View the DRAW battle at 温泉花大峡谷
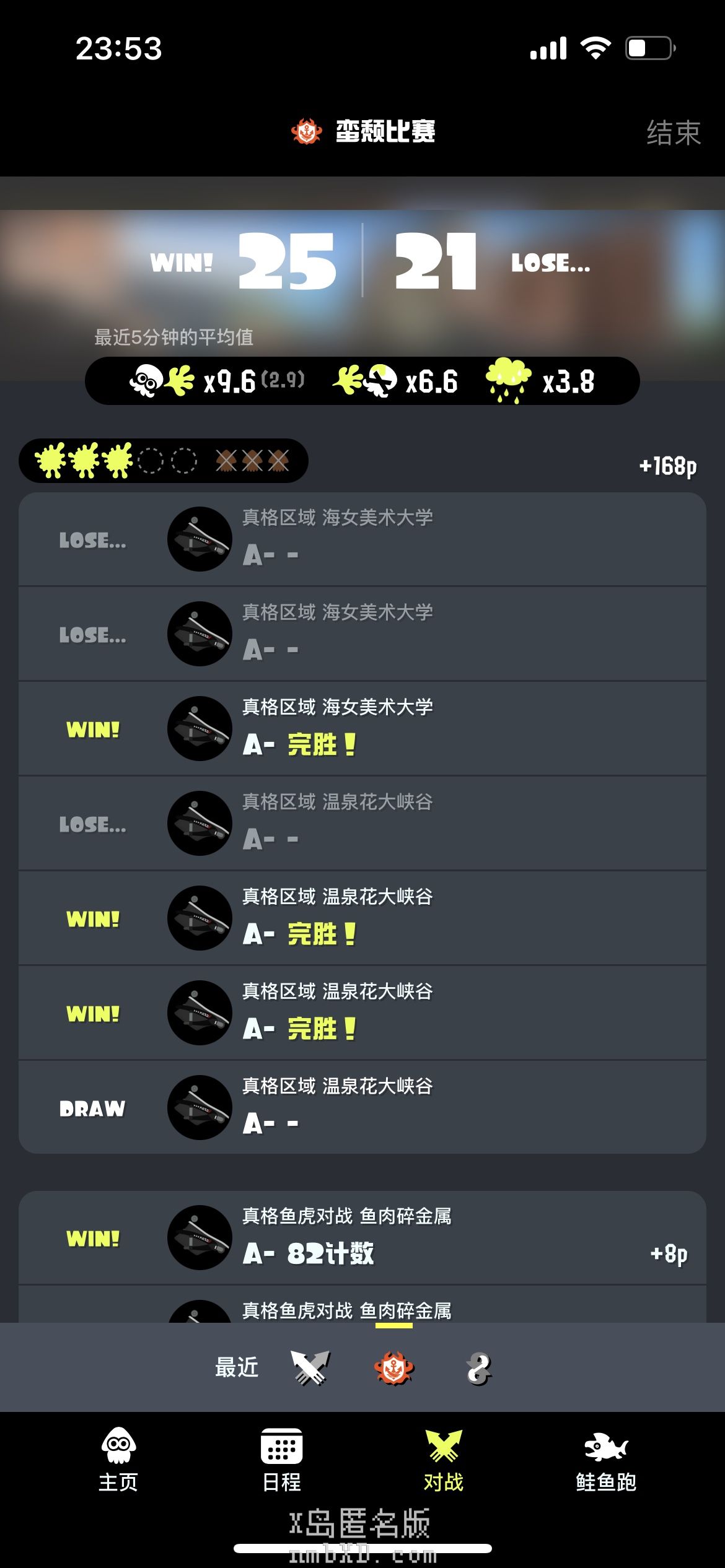The width and height of the screenshot is (725, 1568). click(362, 1107)
